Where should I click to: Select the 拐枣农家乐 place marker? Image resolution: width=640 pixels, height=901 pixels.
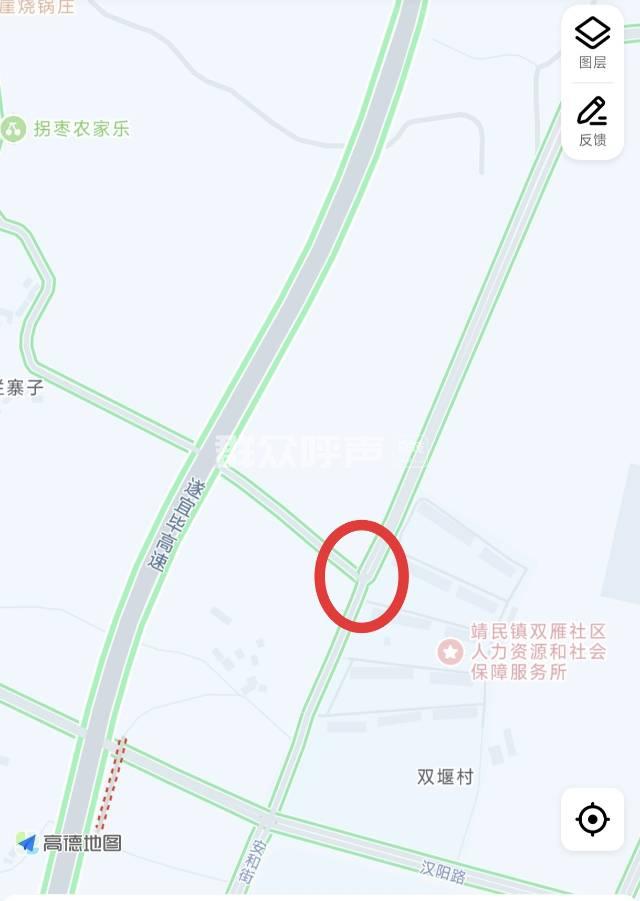click(13, 129)
